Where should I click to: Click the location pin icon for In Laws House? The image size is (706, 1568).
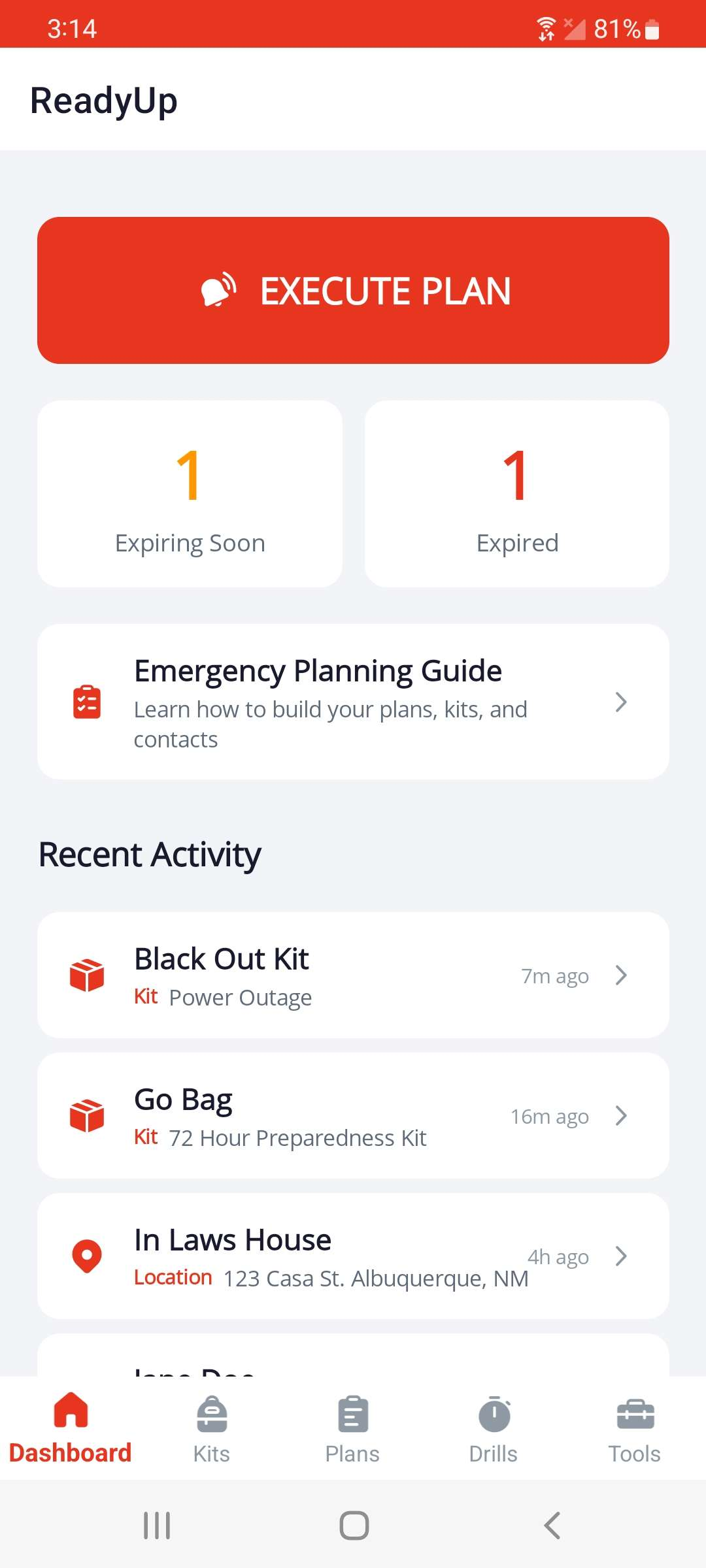click(87, 1256)
